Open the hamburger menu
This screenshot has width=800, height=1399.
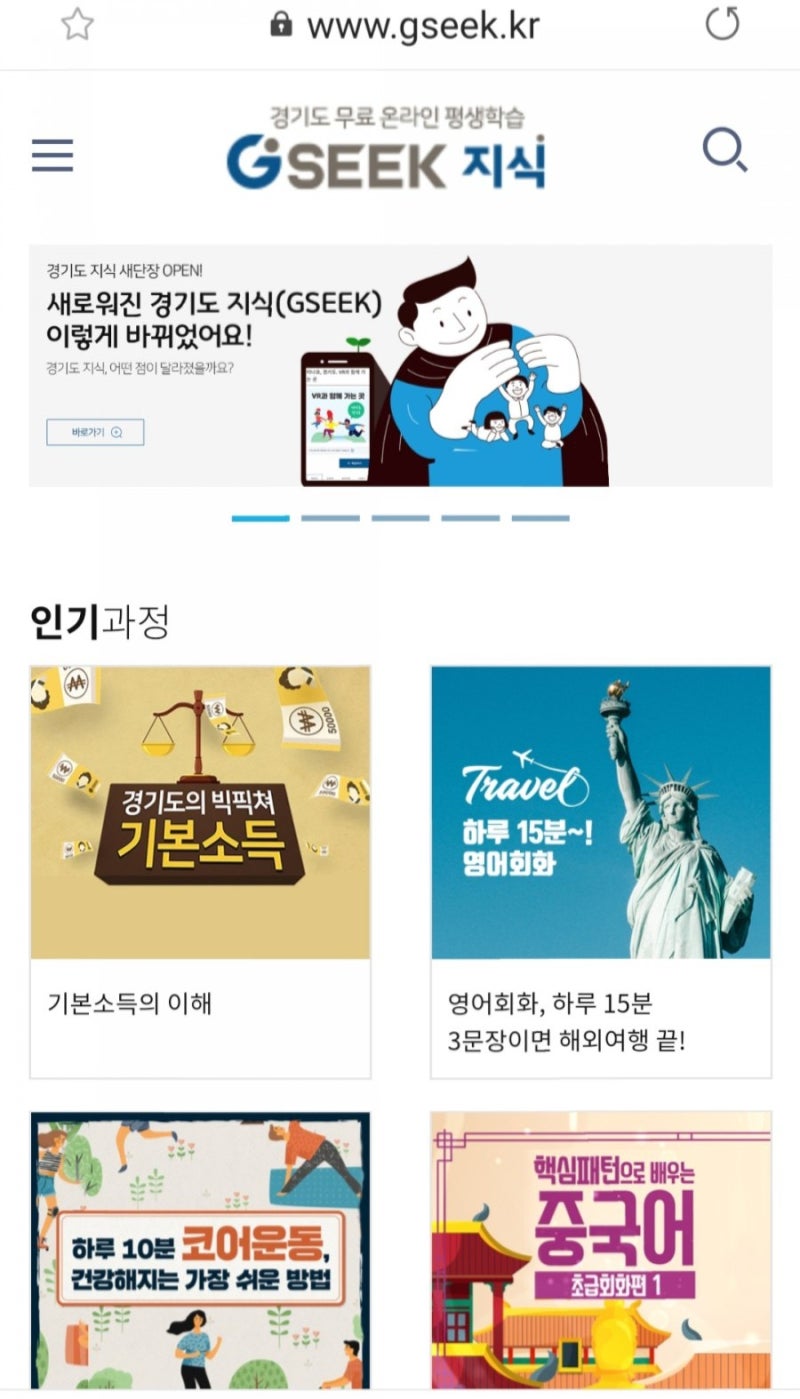(52, 155)
